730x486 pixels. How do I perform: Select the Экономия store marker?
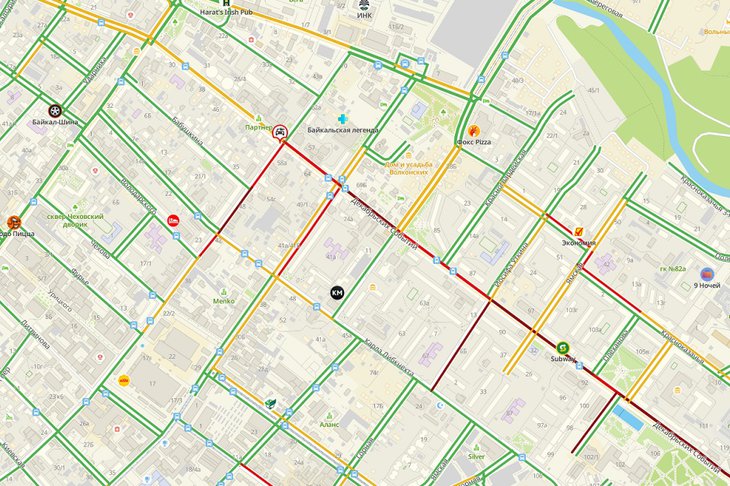579,229
